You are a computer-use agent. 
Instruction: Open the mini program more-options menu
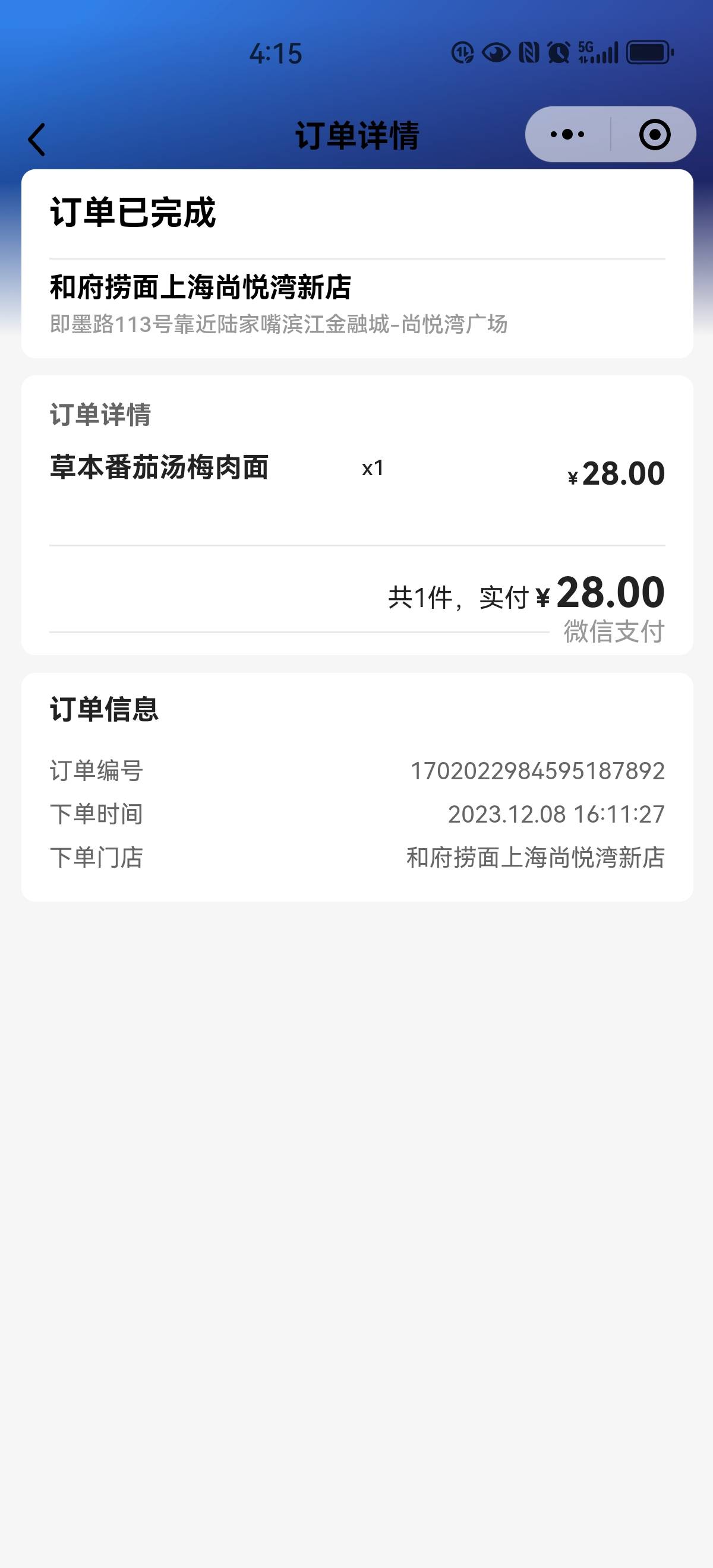point(567,134)
